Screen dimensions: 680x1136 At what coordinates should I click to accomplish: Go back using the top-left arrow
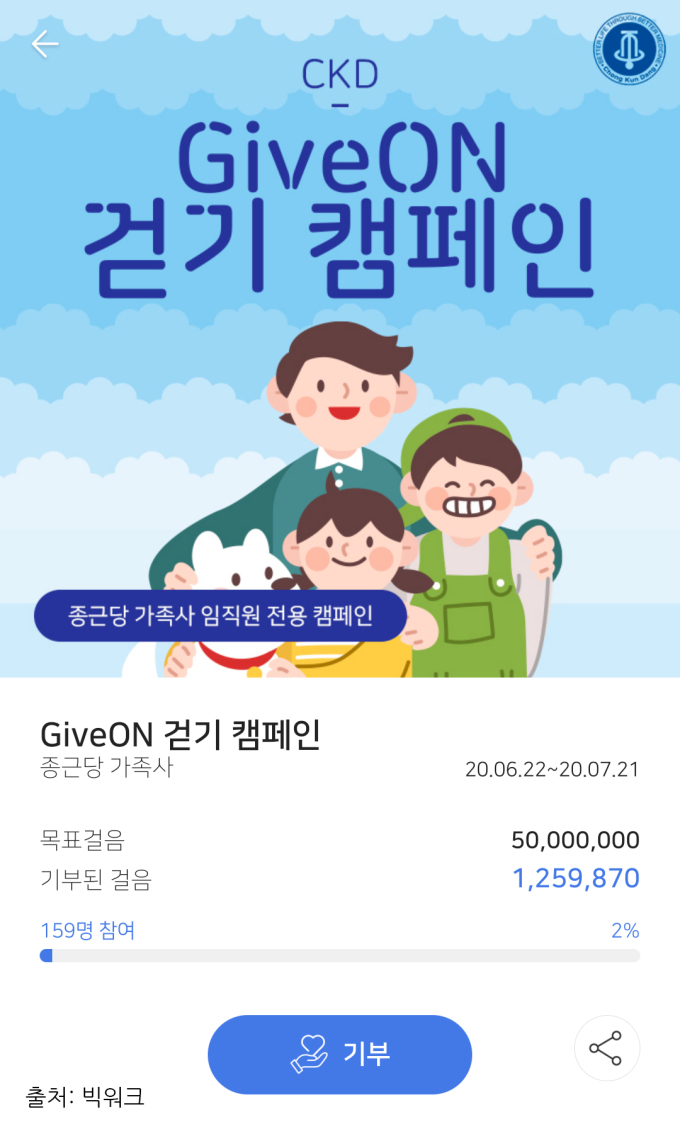[x=44, y=44]
